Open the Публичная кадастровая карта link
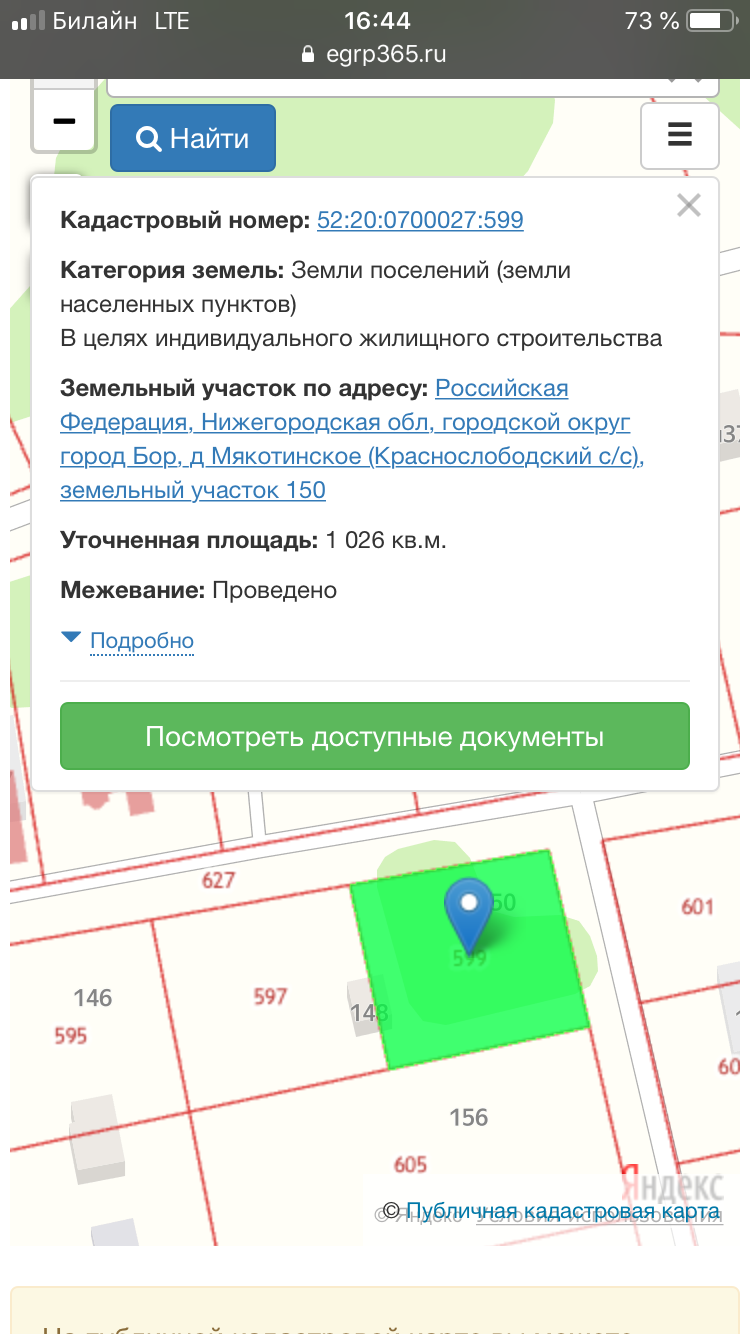750x1334 pixels. (x=564, y=1212)
